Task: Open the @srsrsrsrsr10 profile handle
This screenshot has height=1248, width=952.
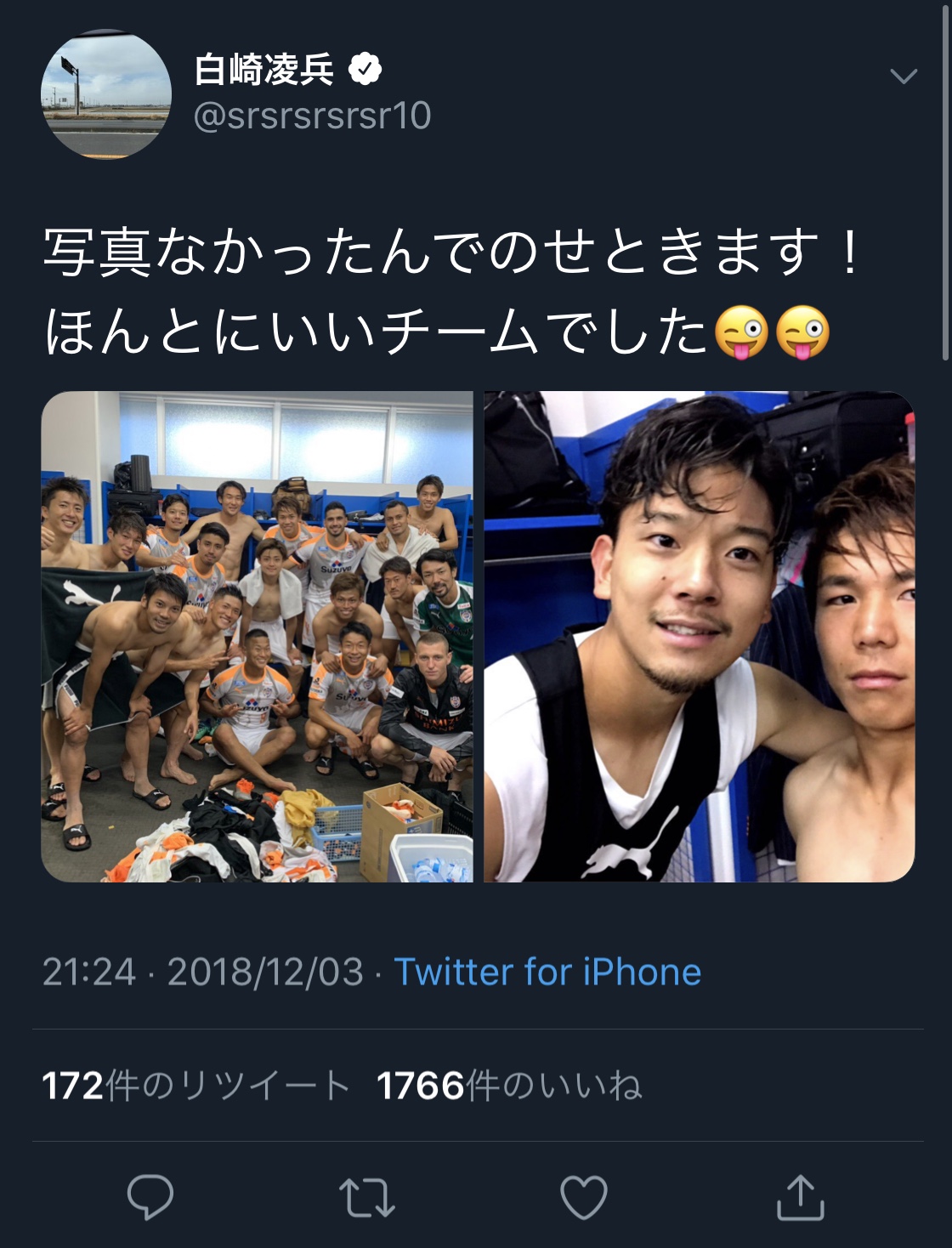Action: tap(312, 116)
